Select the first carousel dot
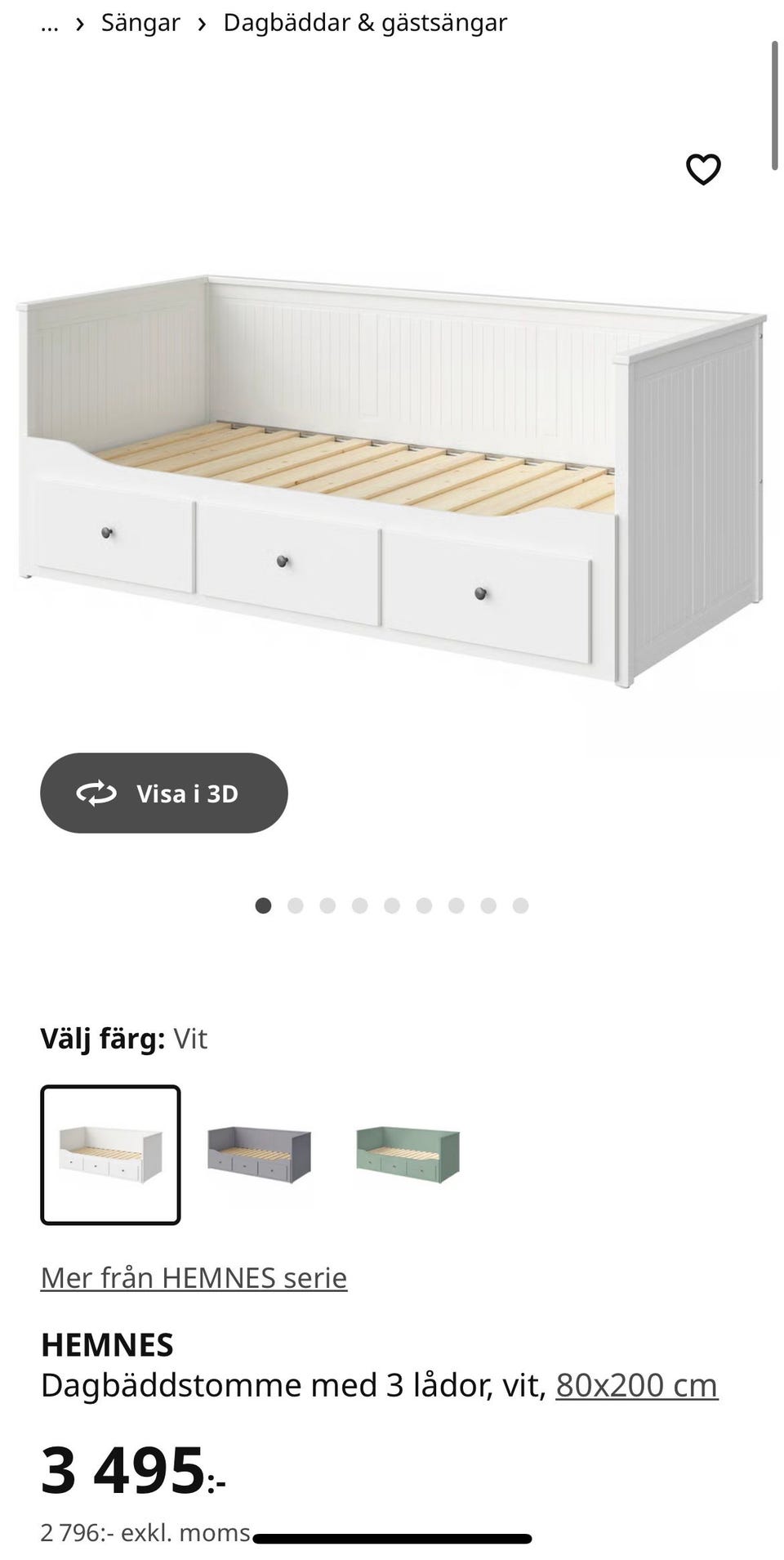 tap(263, 905)
